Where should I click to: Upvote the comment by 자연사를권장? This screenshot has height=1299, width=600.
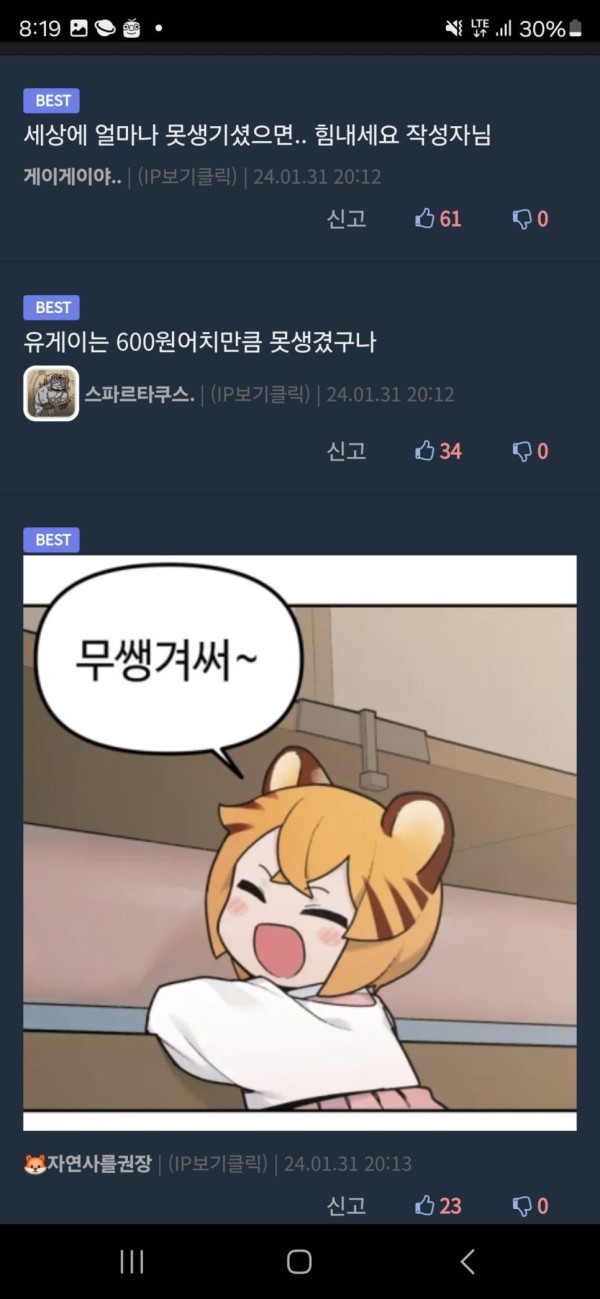438,1206
